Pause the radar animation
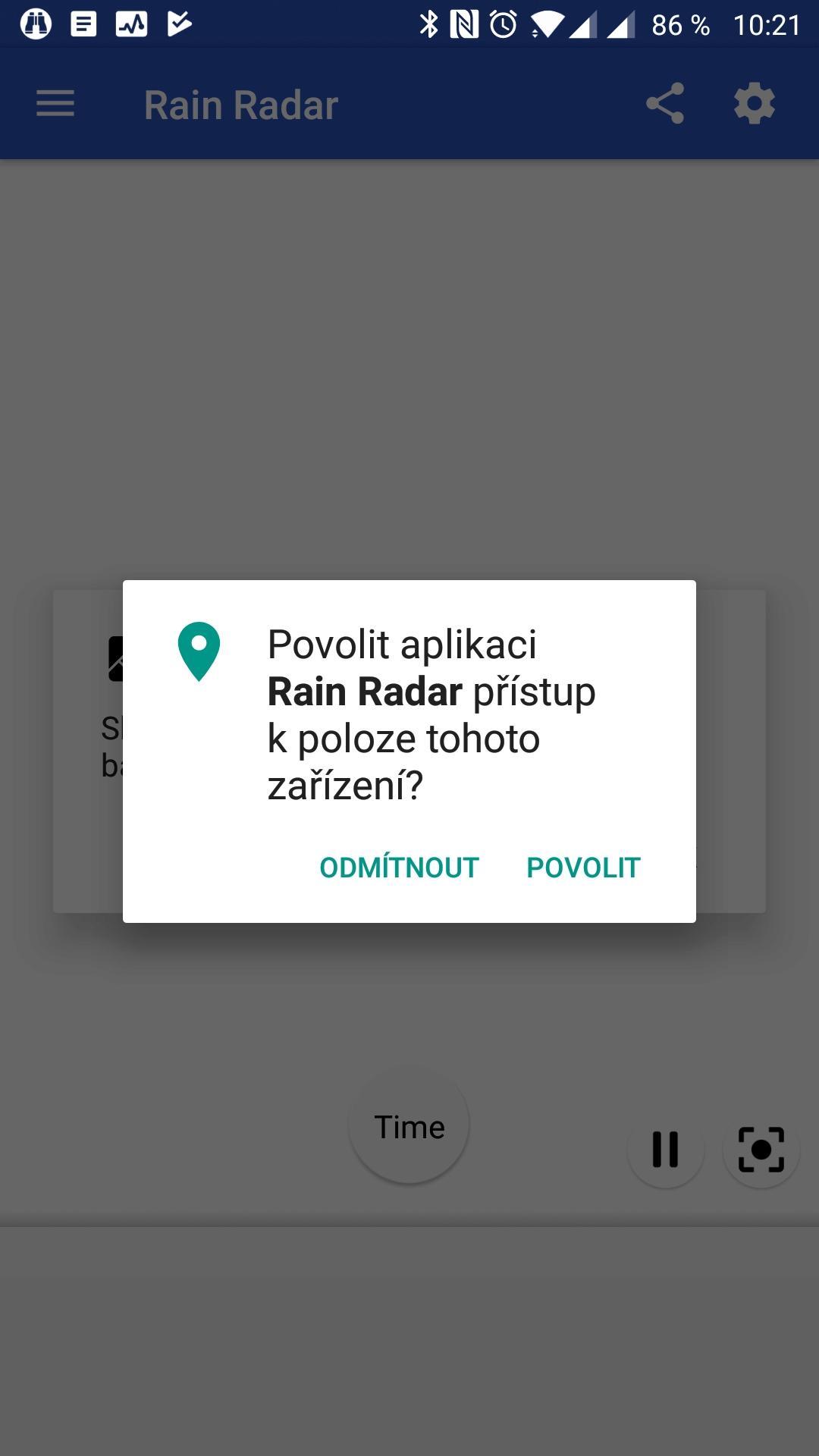This screenshot has width=819, height=1456. 665,1150
